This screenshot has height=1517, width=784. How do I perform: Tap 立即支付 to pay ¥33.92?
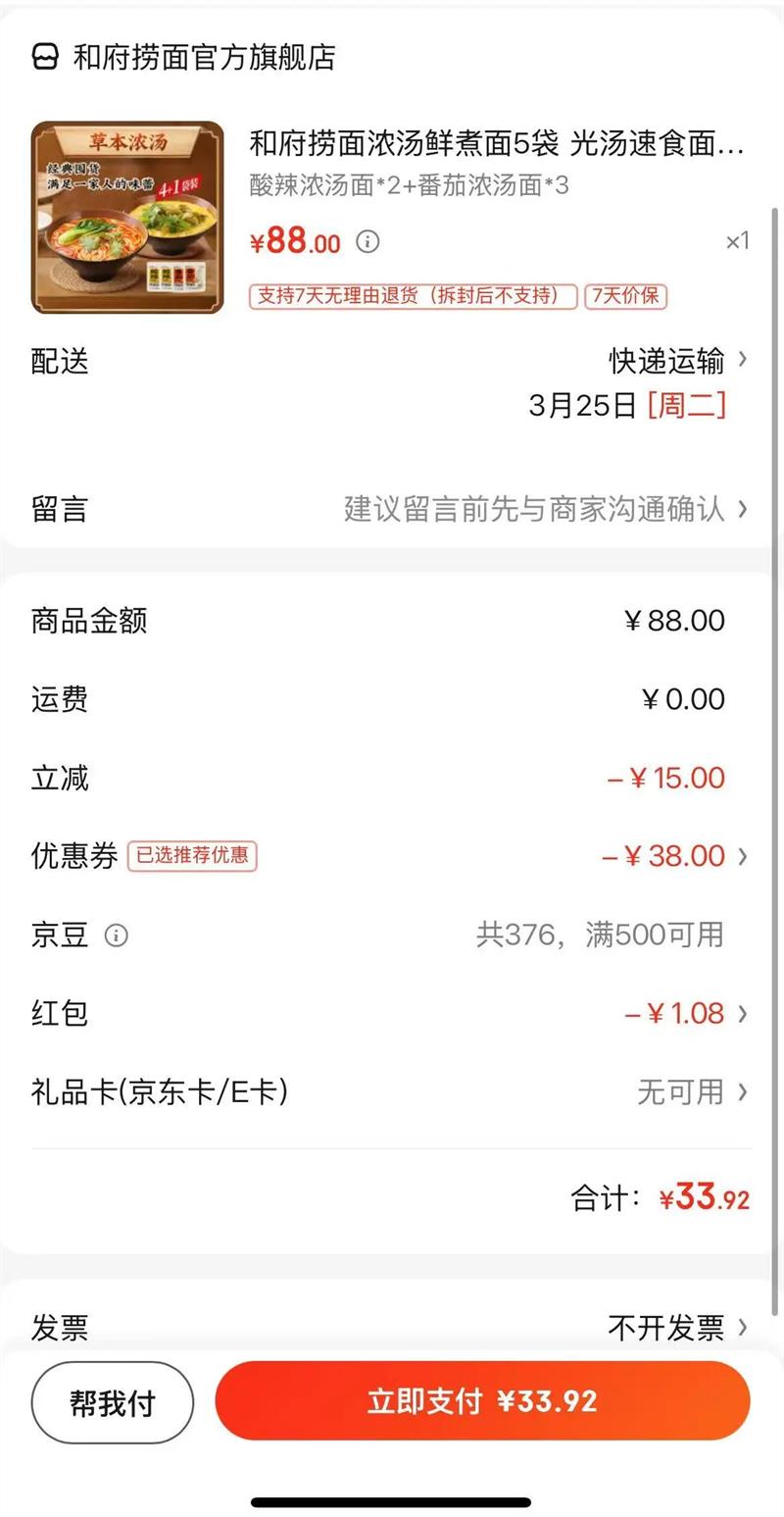point(482,1401)
